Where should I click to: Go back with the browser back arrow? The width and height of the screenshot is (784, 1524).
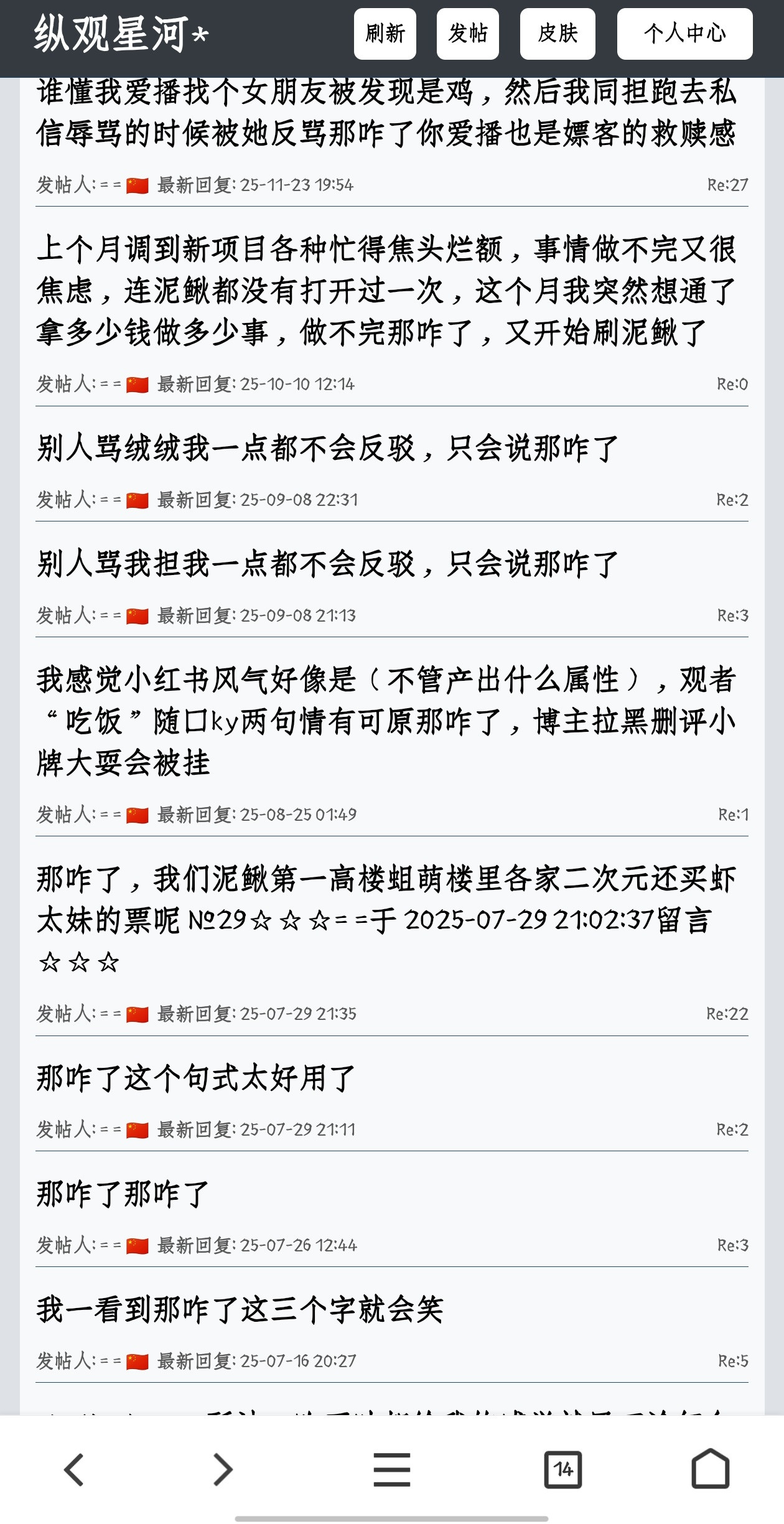[x=74, y=1470]
